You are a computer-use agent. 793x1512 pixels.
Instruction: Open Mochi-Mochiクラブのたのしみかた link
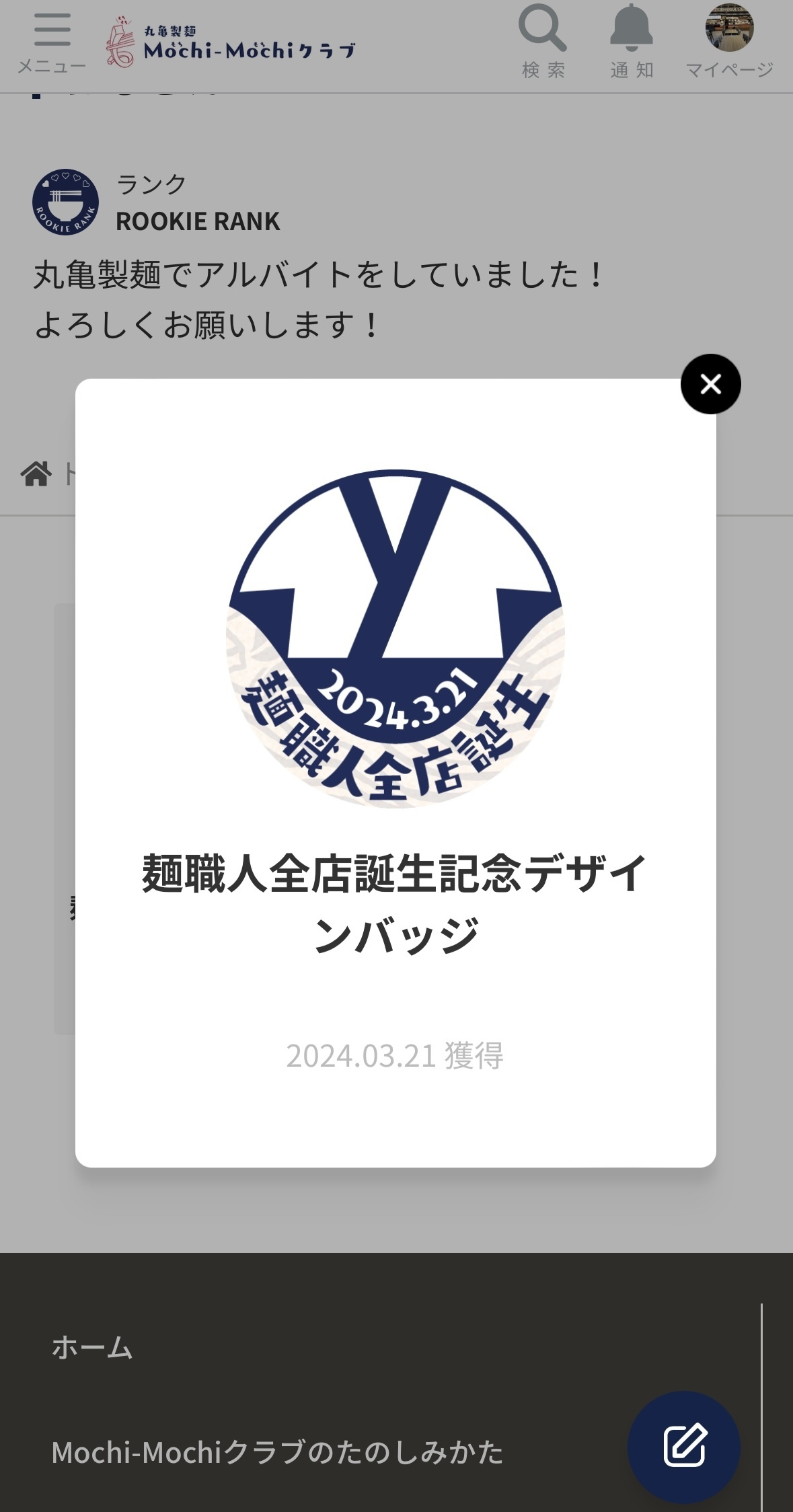277,1452
